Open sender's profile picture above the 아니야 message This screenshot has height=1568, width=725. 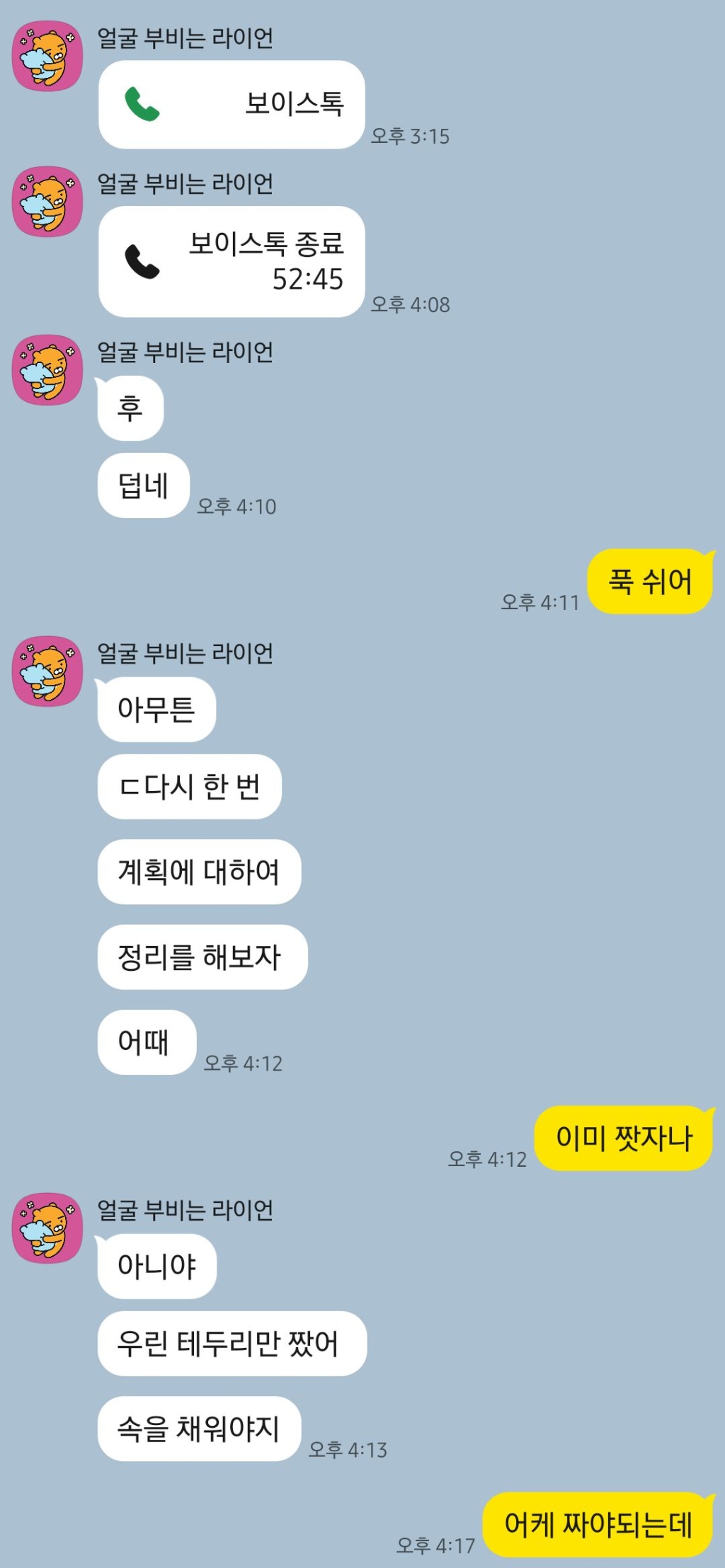47,1228
